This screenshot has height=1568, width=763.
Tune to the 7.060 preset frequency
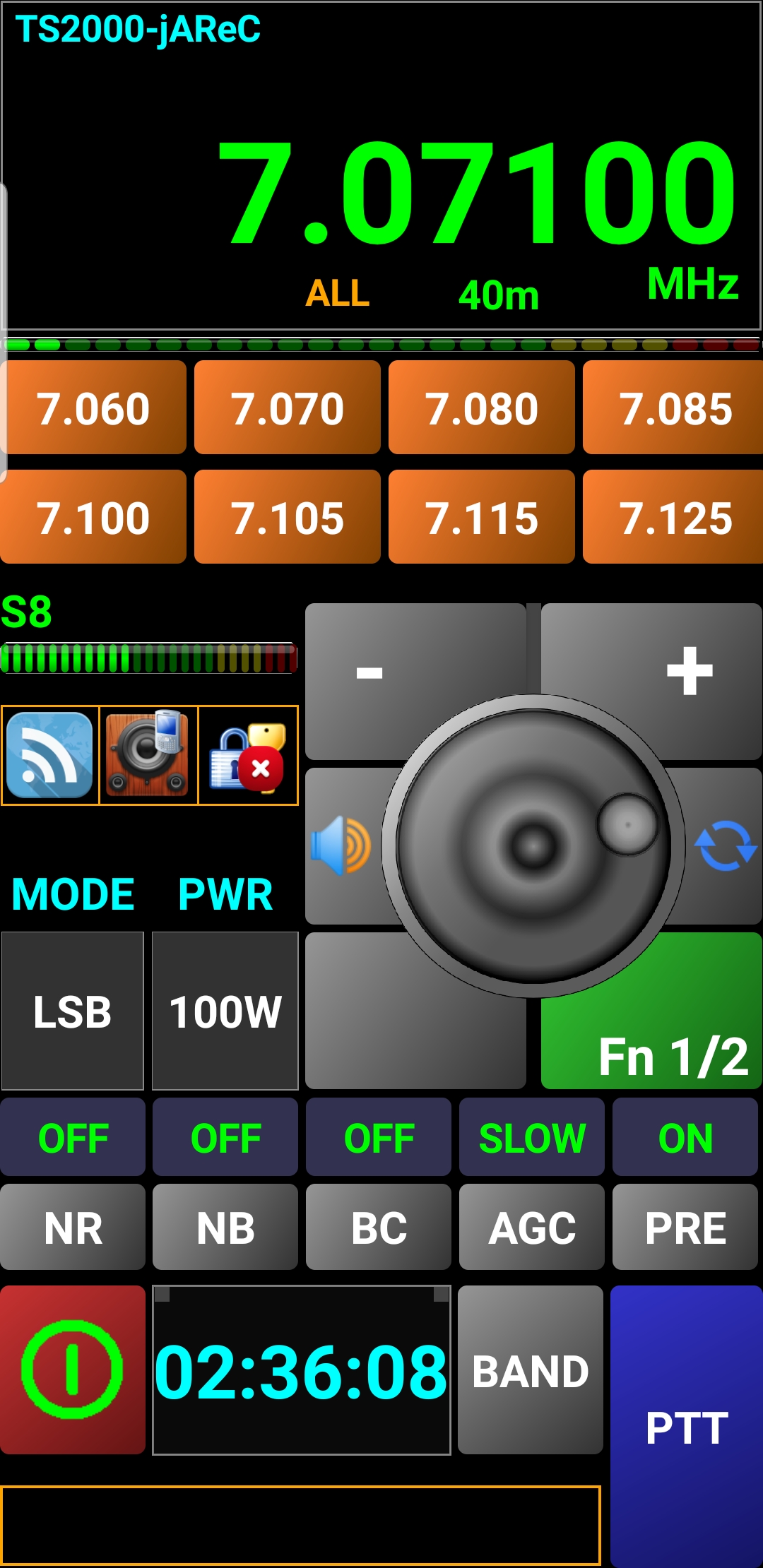tap(93, 408)
